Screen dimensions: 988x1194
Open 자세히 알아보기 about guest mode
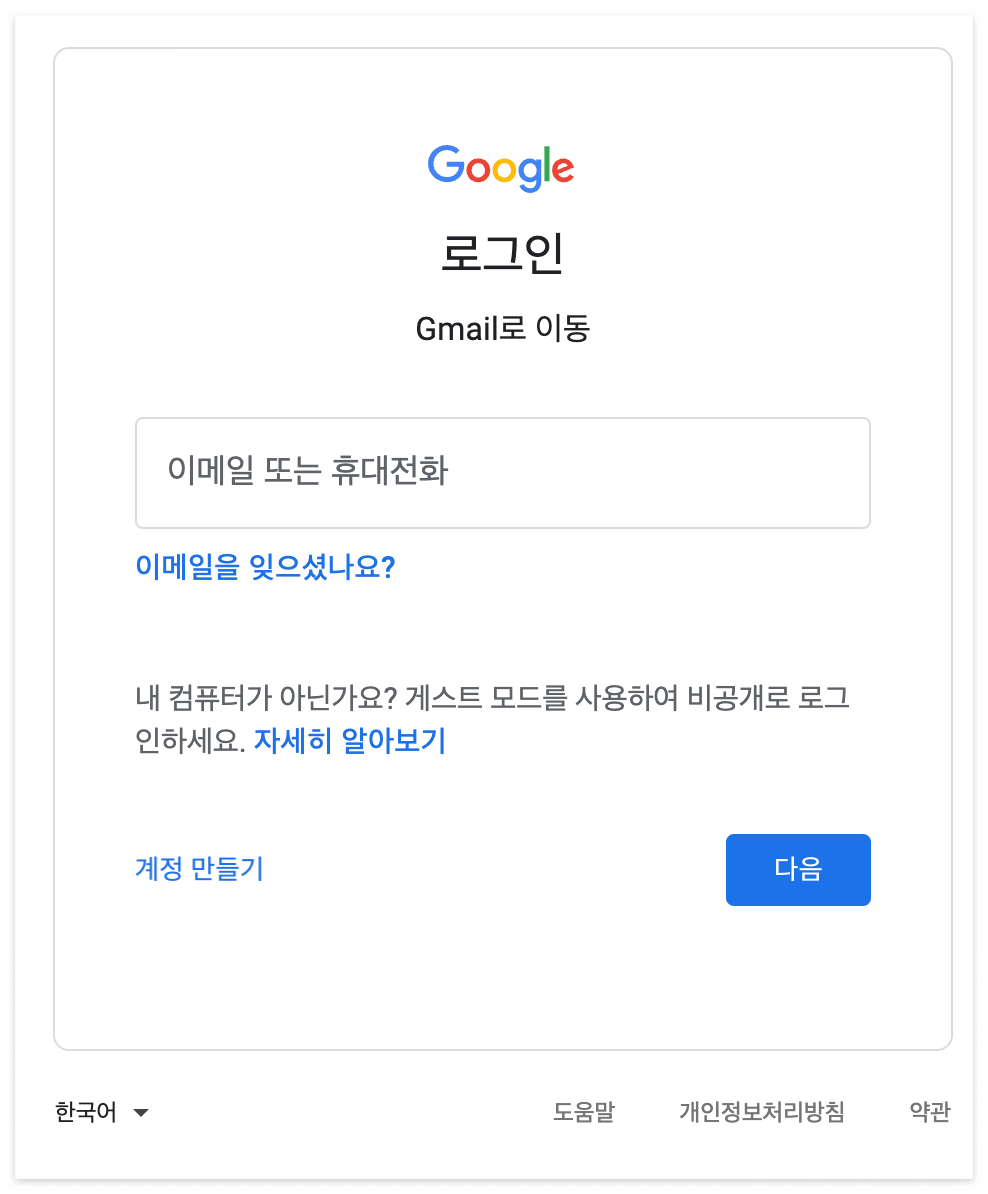click(x=352, y=740)
